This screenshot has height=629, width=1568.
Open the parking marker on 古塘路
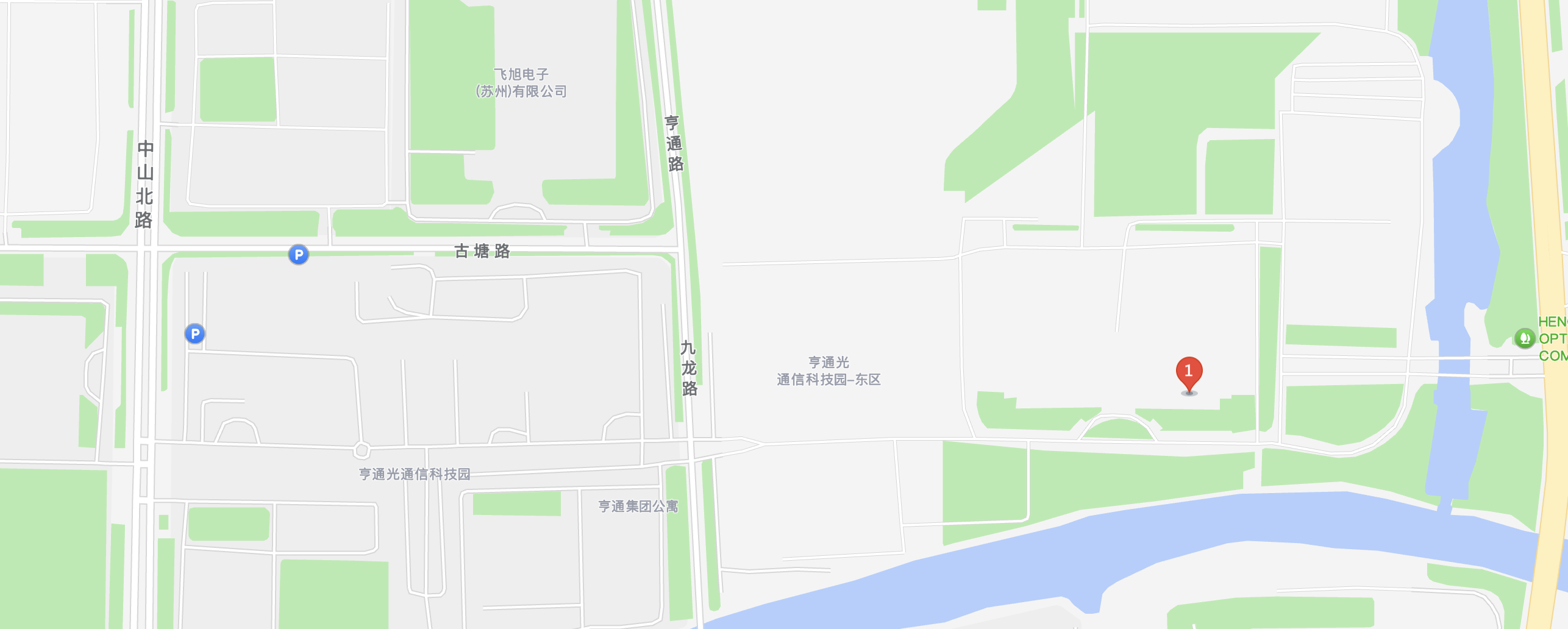(298, 255)
